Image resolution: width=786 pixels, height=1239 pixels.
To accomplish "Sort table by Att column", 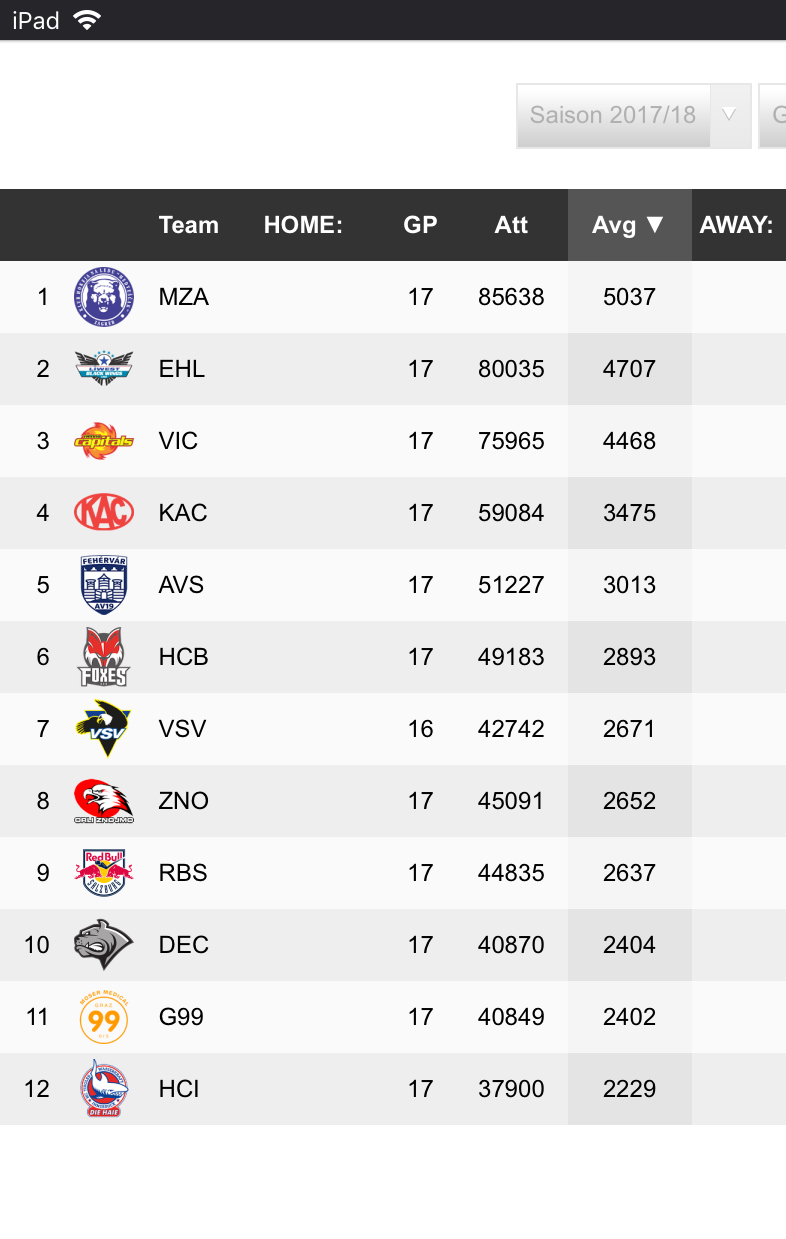I will click(x=511, y=225).
